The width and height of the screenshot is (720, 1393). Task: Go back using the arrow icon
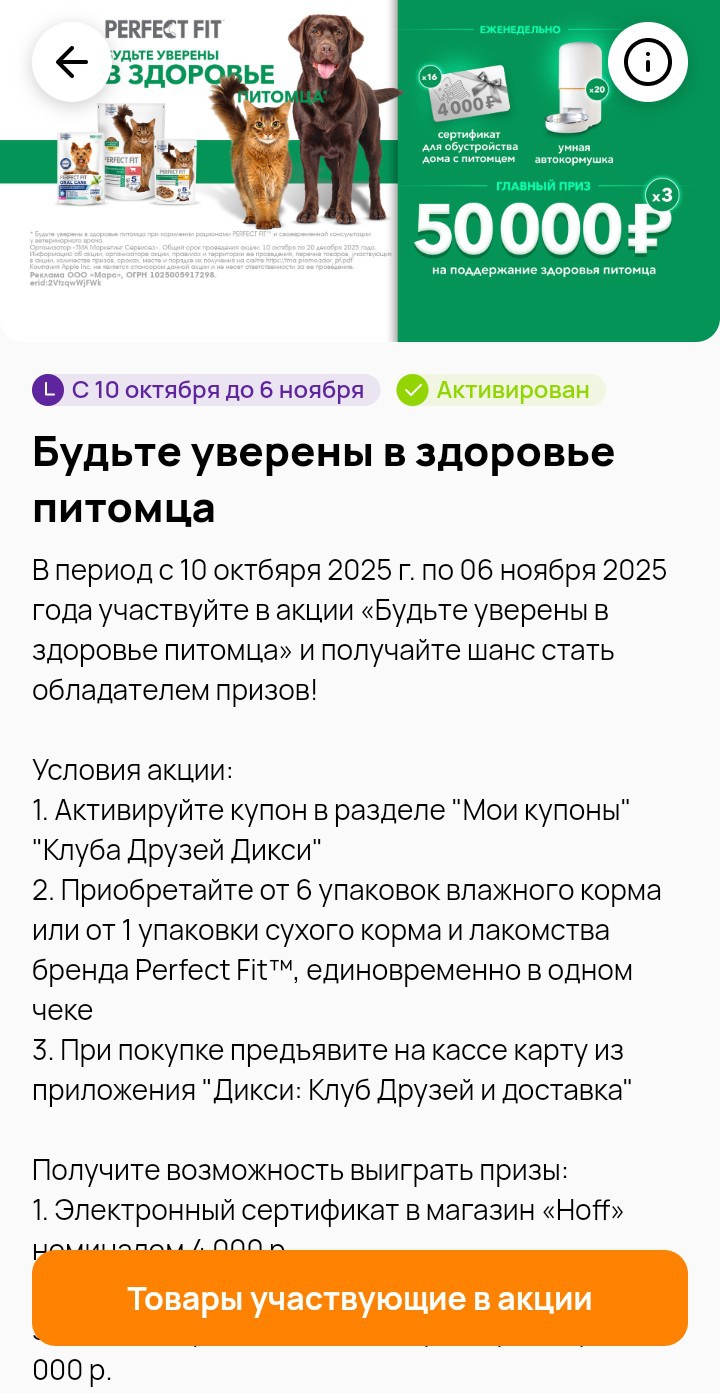72,62
